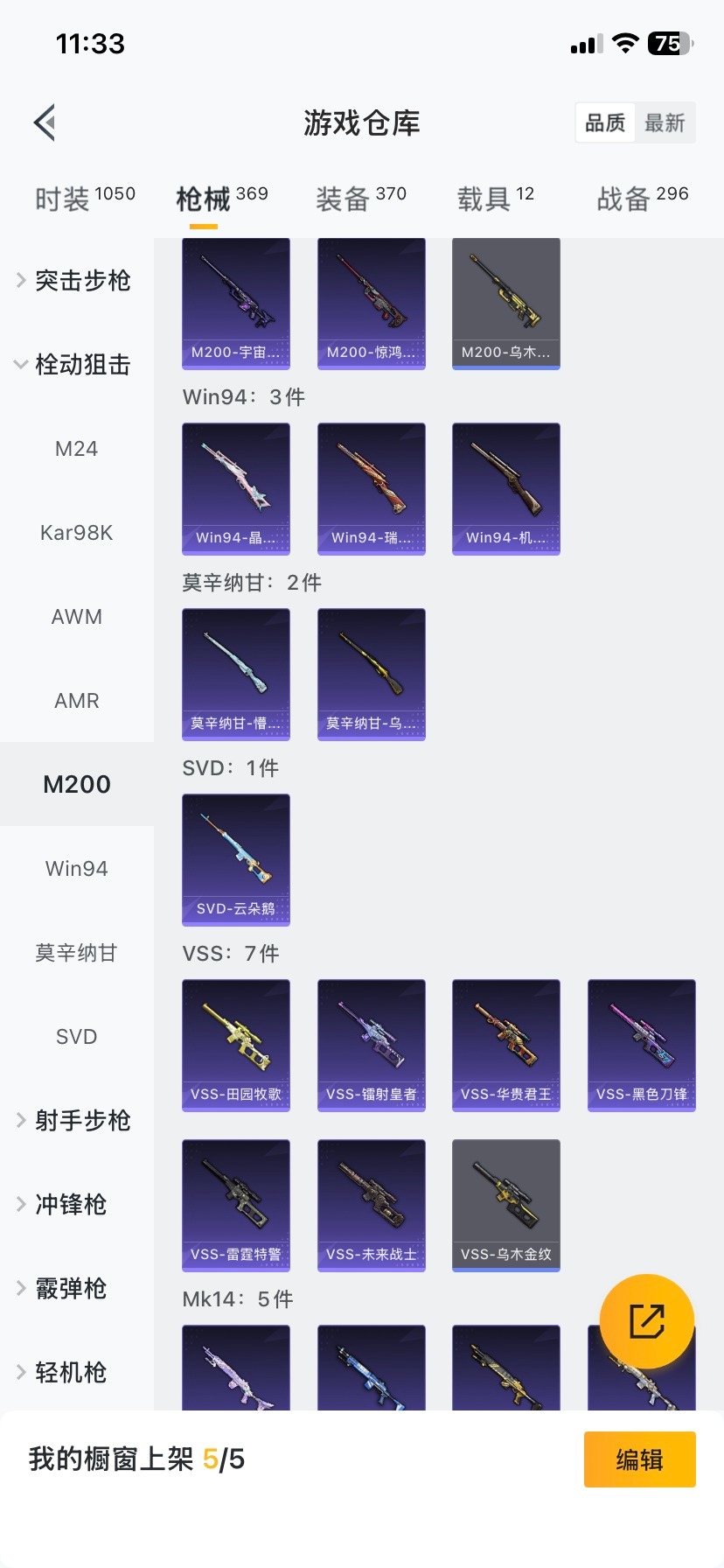This screenshot has height=1568, width=724.
Task: Open the VSS-黑色刀锋 skin
Action: [x=641, y=1045]
